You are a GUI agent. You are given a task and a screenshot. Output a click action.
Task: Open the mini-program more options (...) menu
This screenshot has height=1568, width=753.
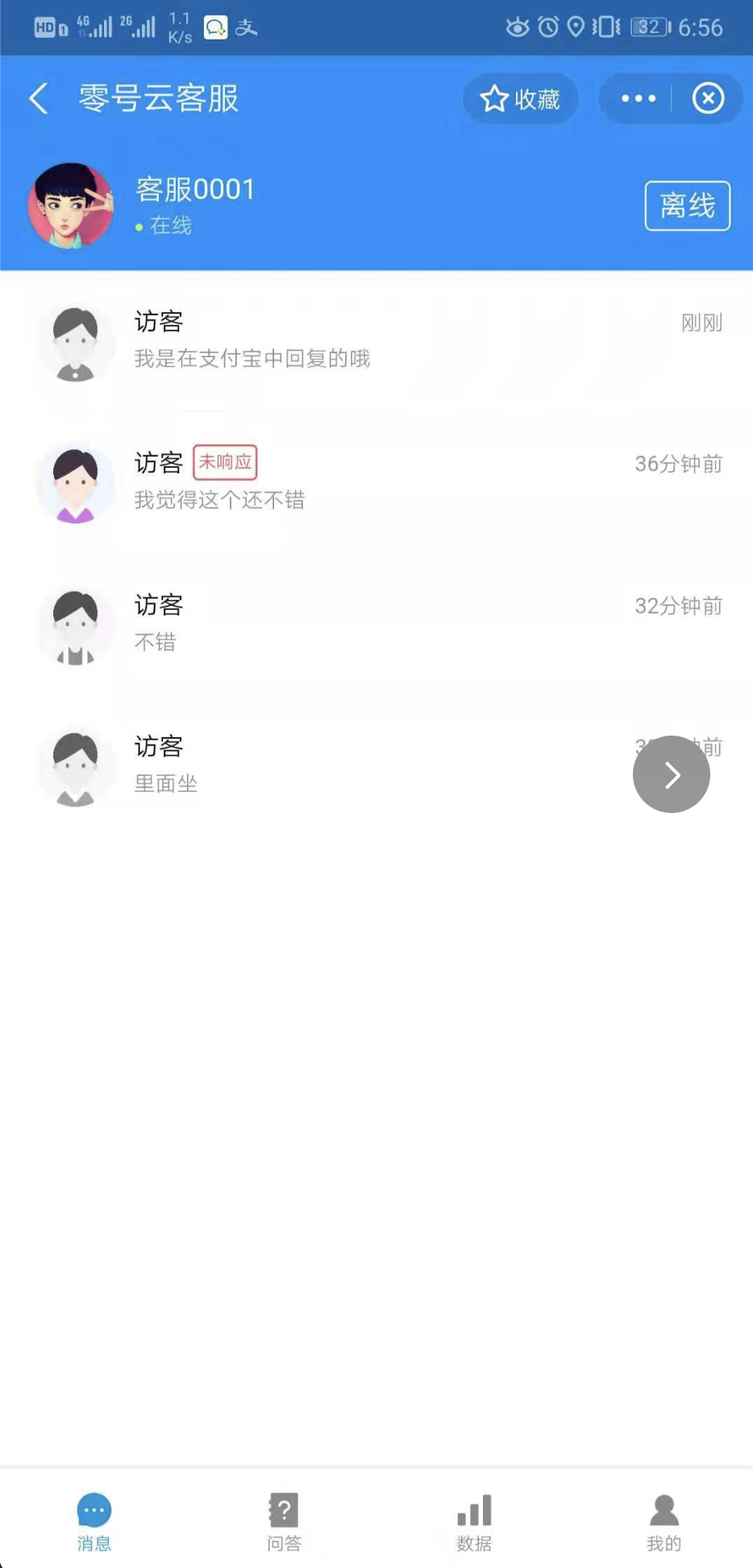(637, 98)
